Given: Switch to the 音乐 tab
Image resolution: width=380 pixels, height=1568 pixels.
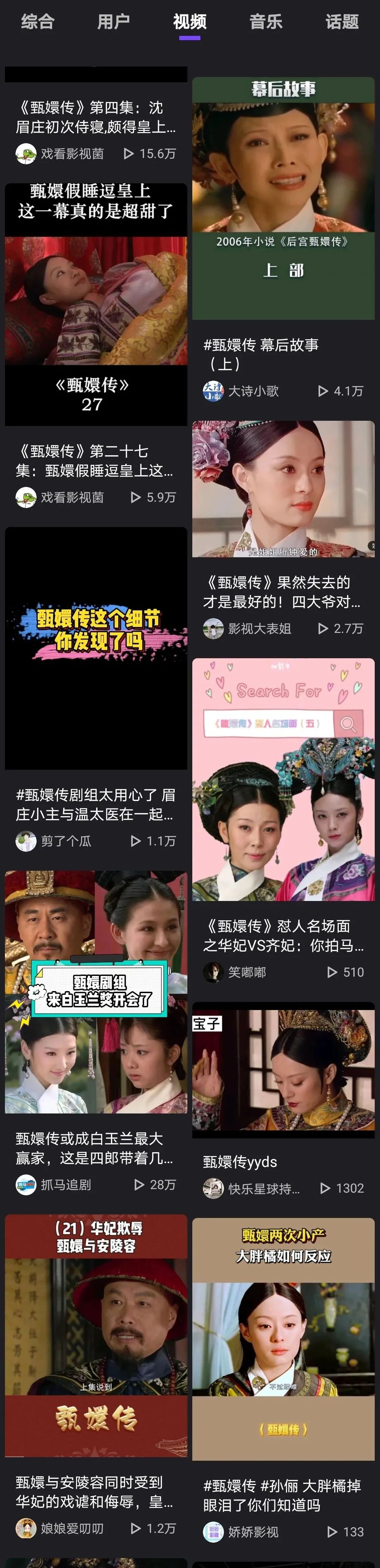Looking at the screenshot, I should (266, 23).
